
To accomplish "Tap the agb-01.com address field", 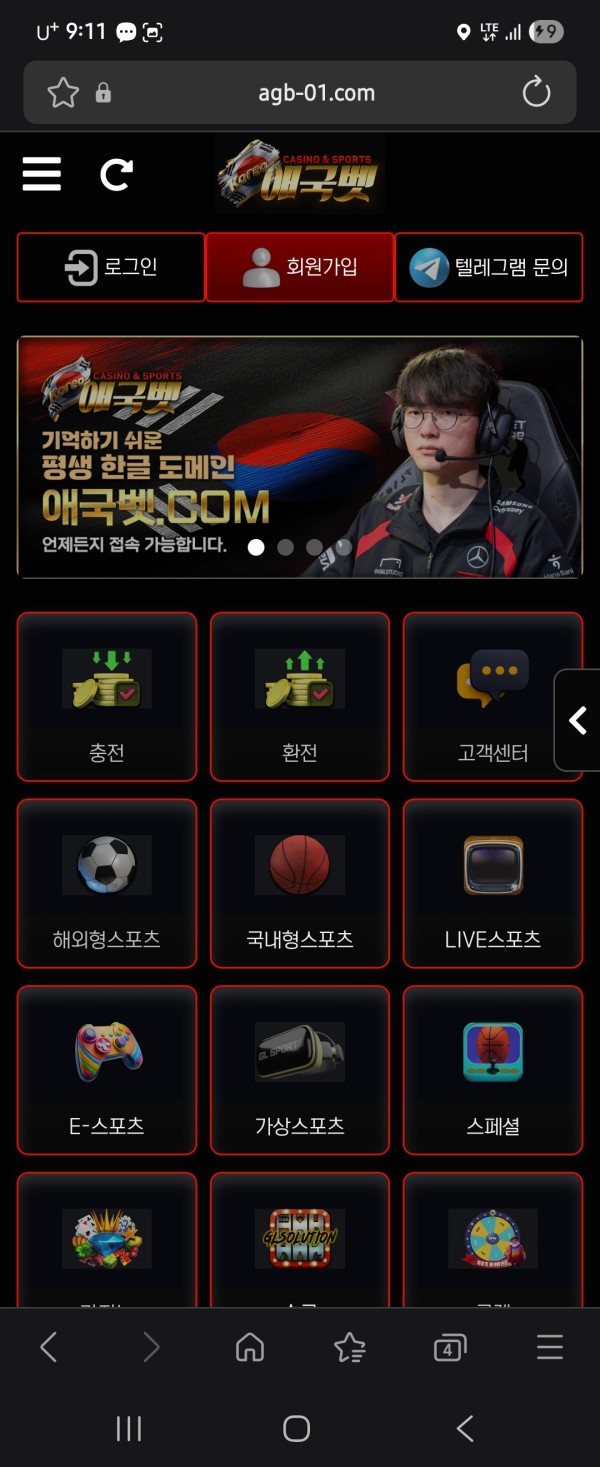I will (316, 93).
